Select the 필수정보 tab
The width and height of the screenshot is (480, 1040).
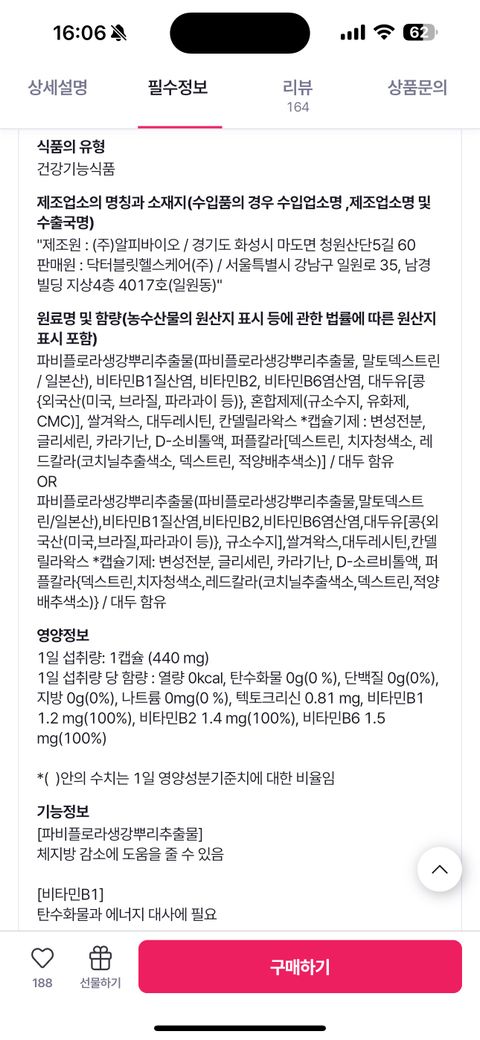(x=177, y=88)
